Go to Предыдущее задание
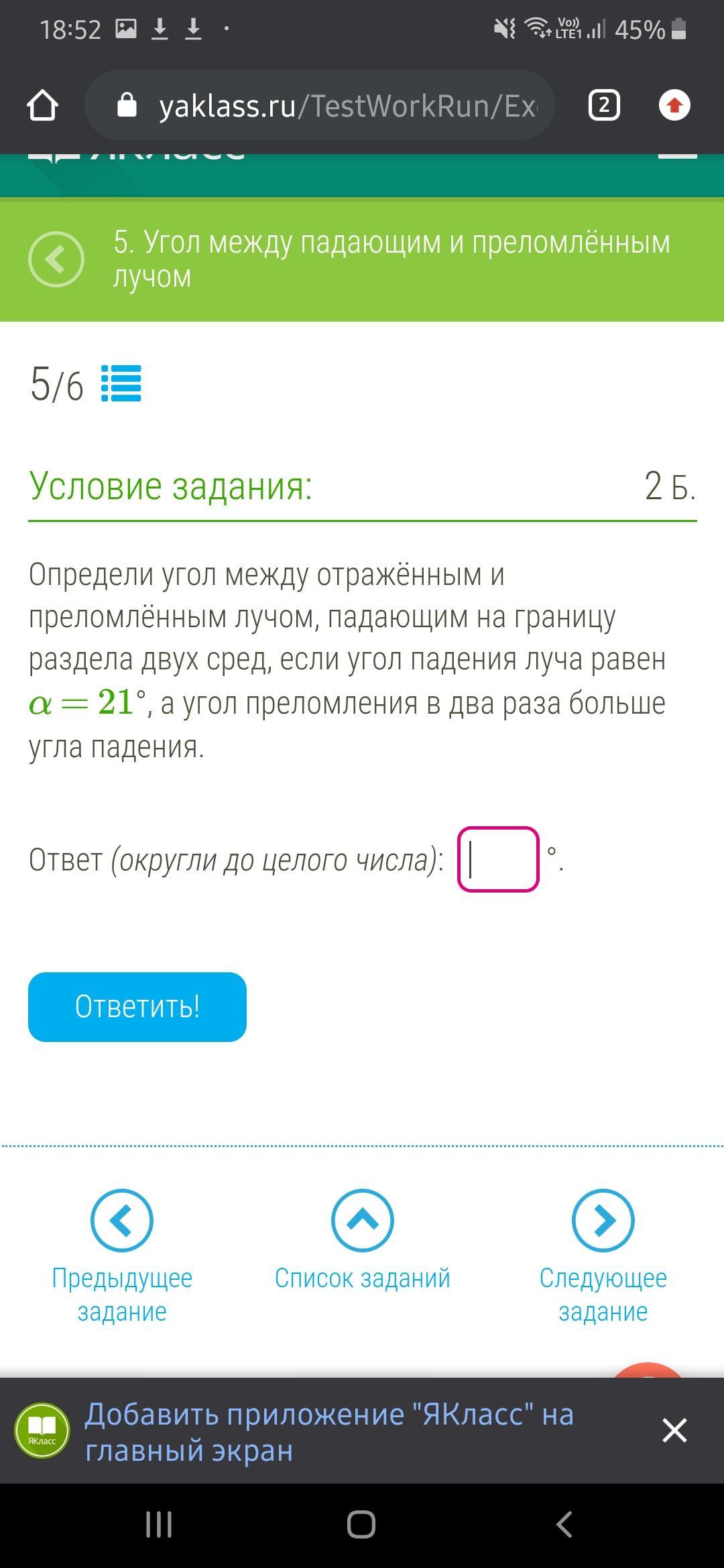This screenshot has width=724, height=1568. pyautogui.click(x=122, y=1256)
